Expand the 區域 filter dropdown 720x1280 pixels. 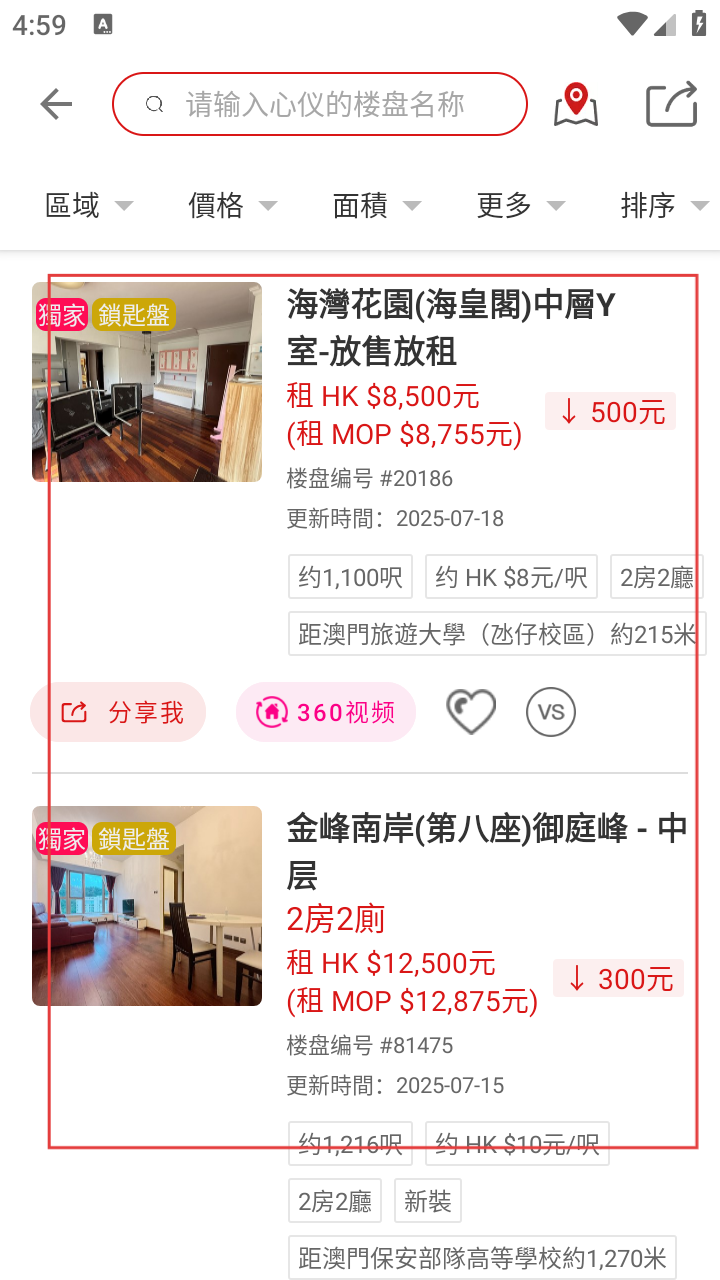88,206
